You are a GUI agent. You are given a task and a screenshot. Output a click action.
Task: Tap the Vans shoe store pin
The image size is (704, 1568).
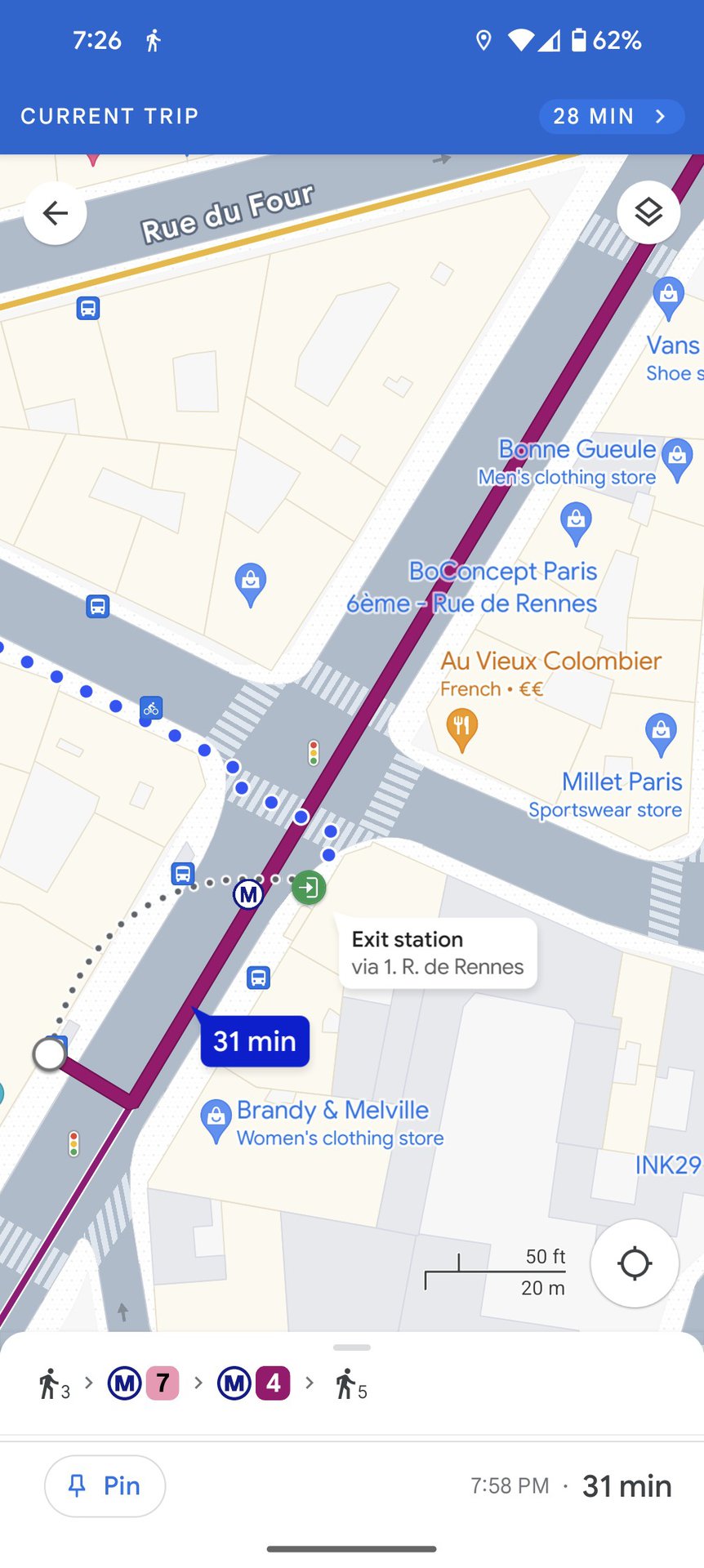tap(668, 296)
